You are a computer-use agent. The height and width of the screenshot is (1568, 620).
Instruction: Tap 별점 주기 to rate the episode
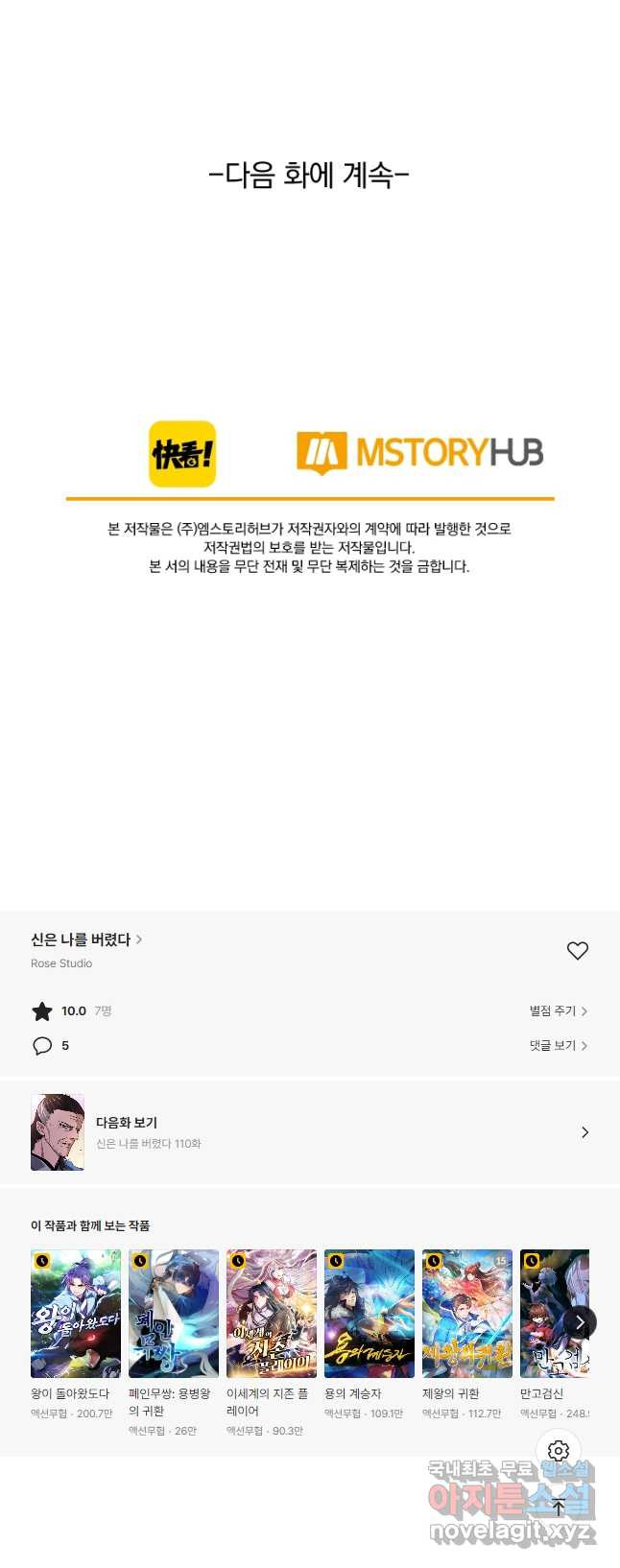pyautogui.click(x=558, y=1010)
